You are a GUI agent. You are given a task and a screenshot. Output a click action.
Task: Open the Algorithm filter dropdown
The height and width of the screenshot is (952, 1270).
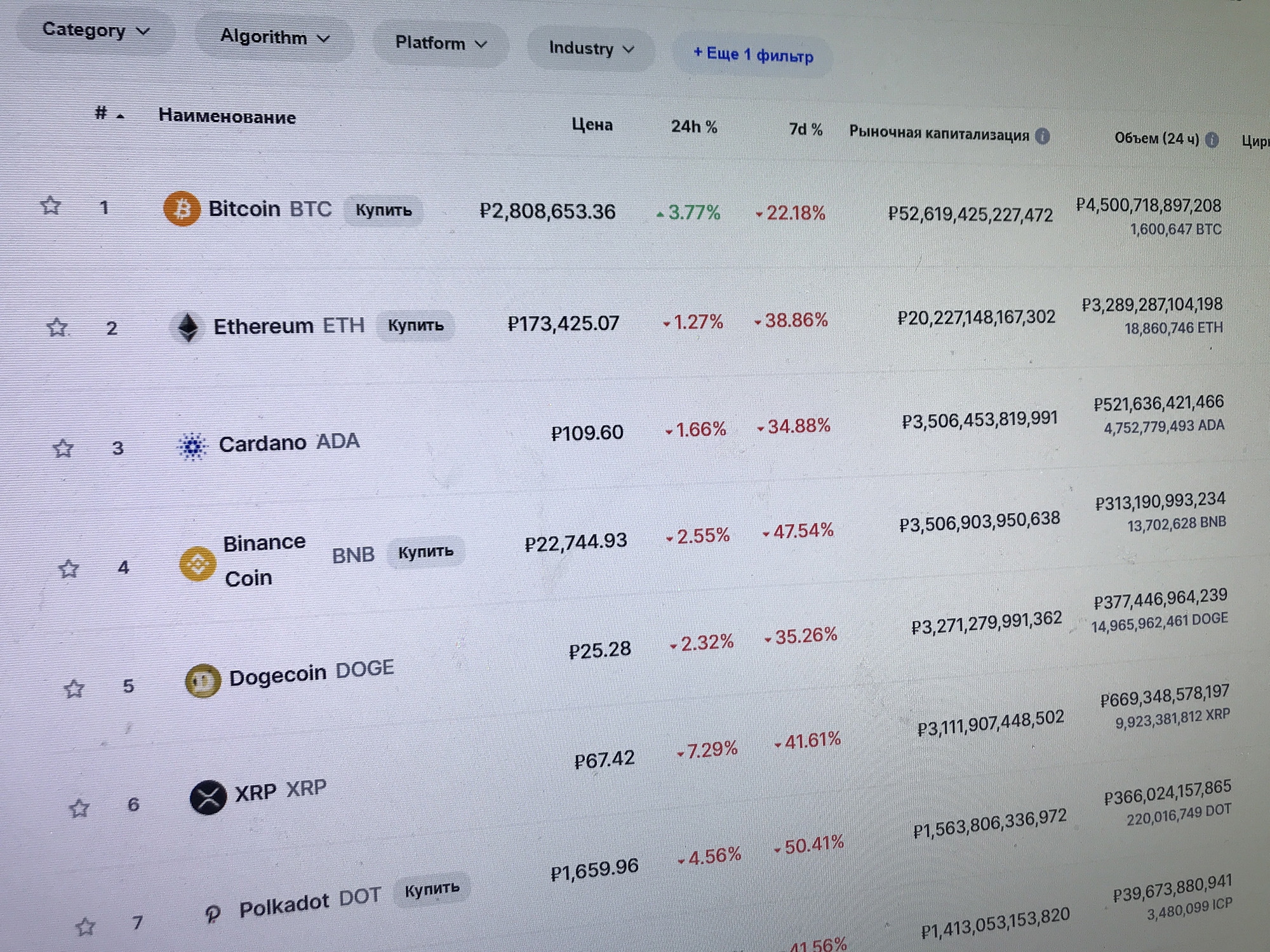274,37
